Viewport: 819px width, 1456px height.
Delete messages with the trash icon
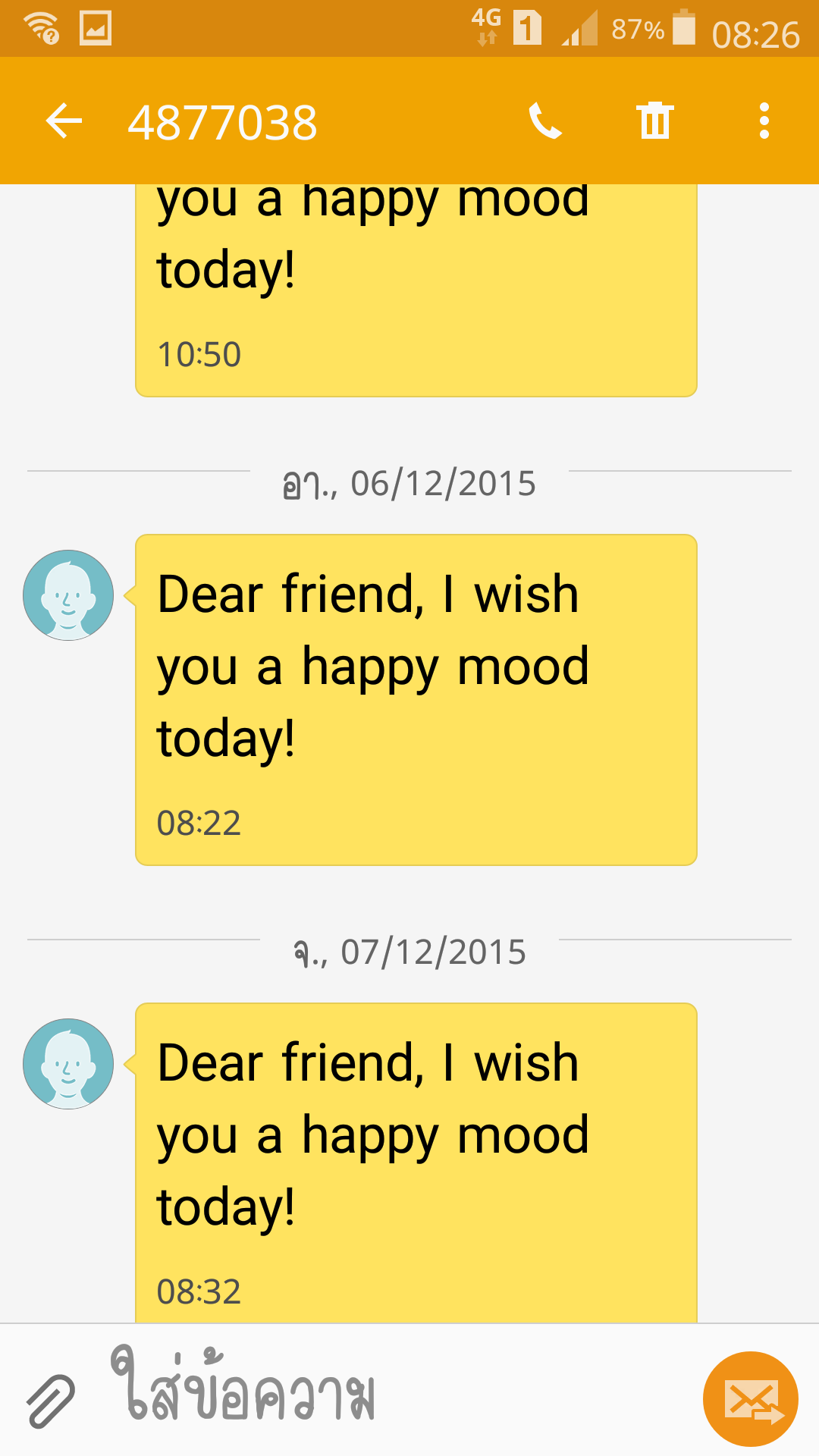[x=654, y=121]
